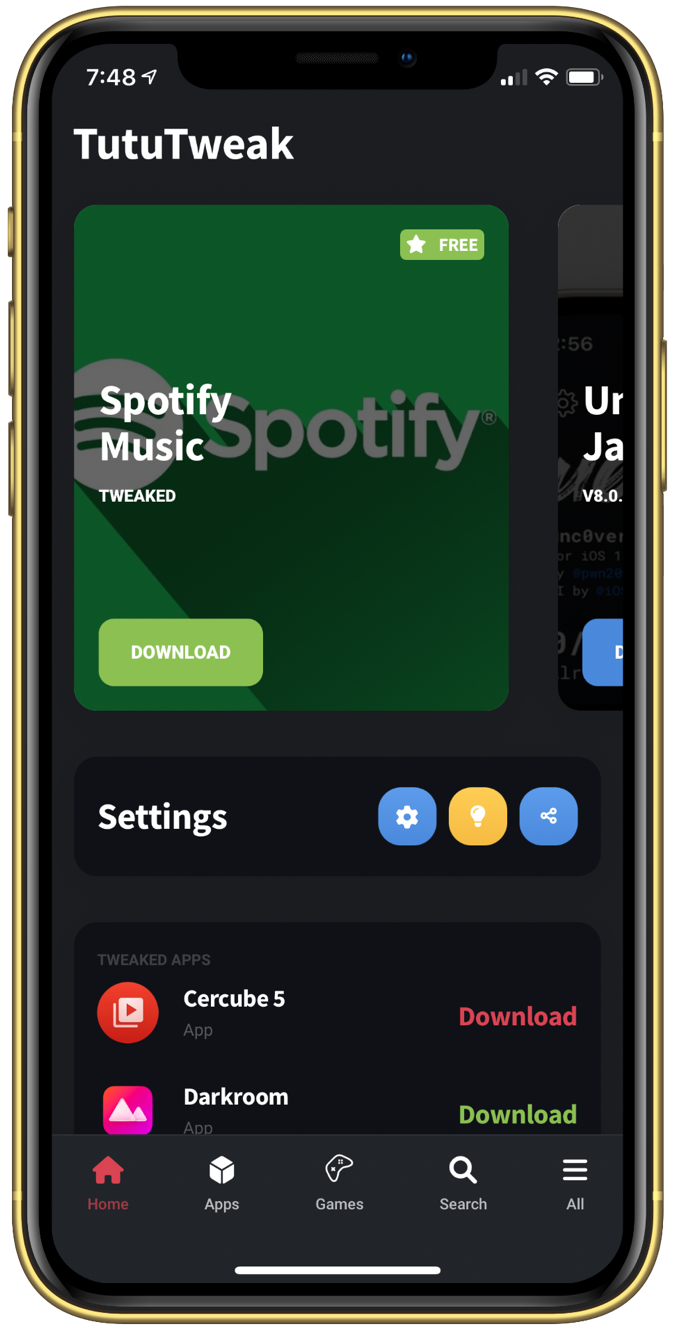Download Cercube 5 app
Image resolution: width=675 pixels, height=1336 pixels.
pyautogui.click(x=517, y=1016)
